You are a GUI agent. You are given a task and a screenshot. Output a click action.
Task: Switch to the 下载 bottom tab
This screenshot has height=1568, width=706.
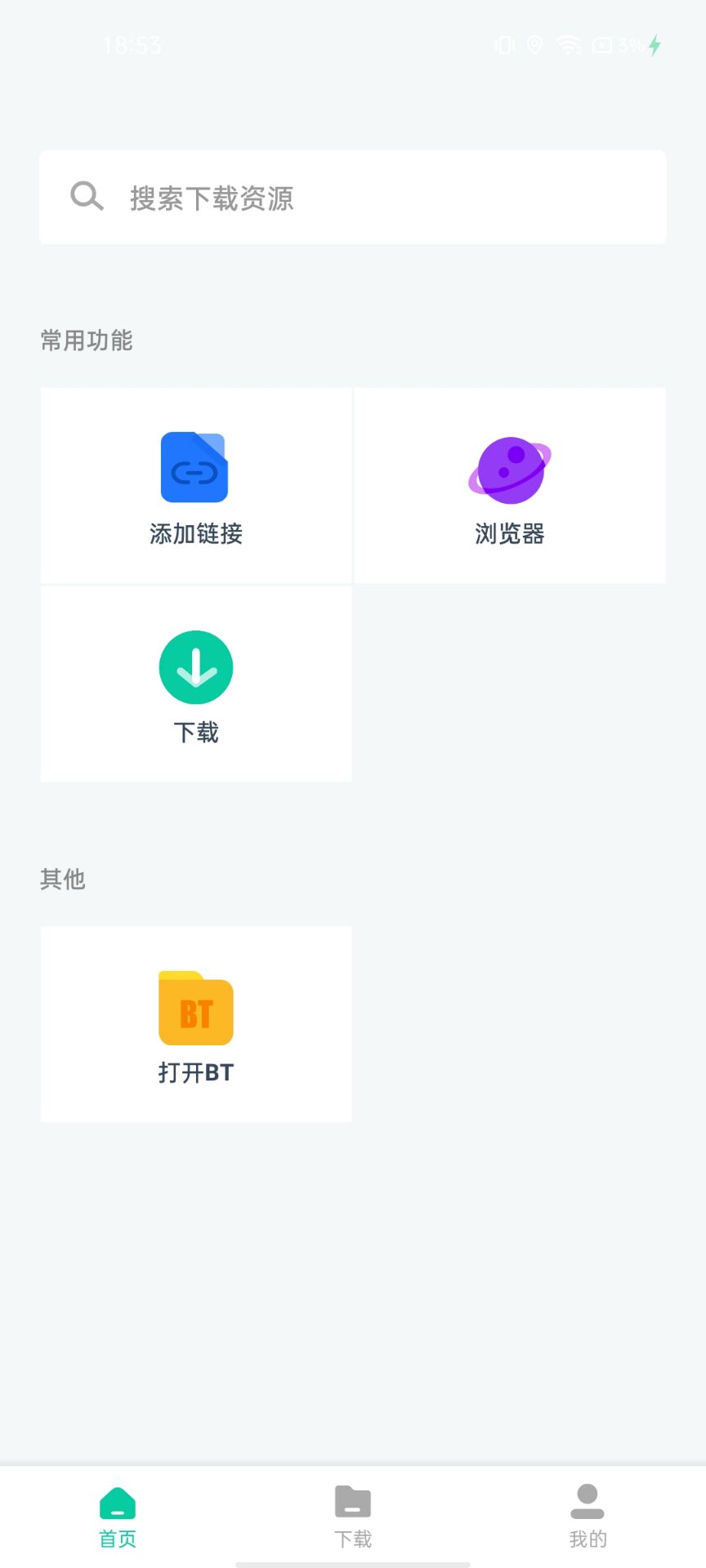tap(353, 1517)
